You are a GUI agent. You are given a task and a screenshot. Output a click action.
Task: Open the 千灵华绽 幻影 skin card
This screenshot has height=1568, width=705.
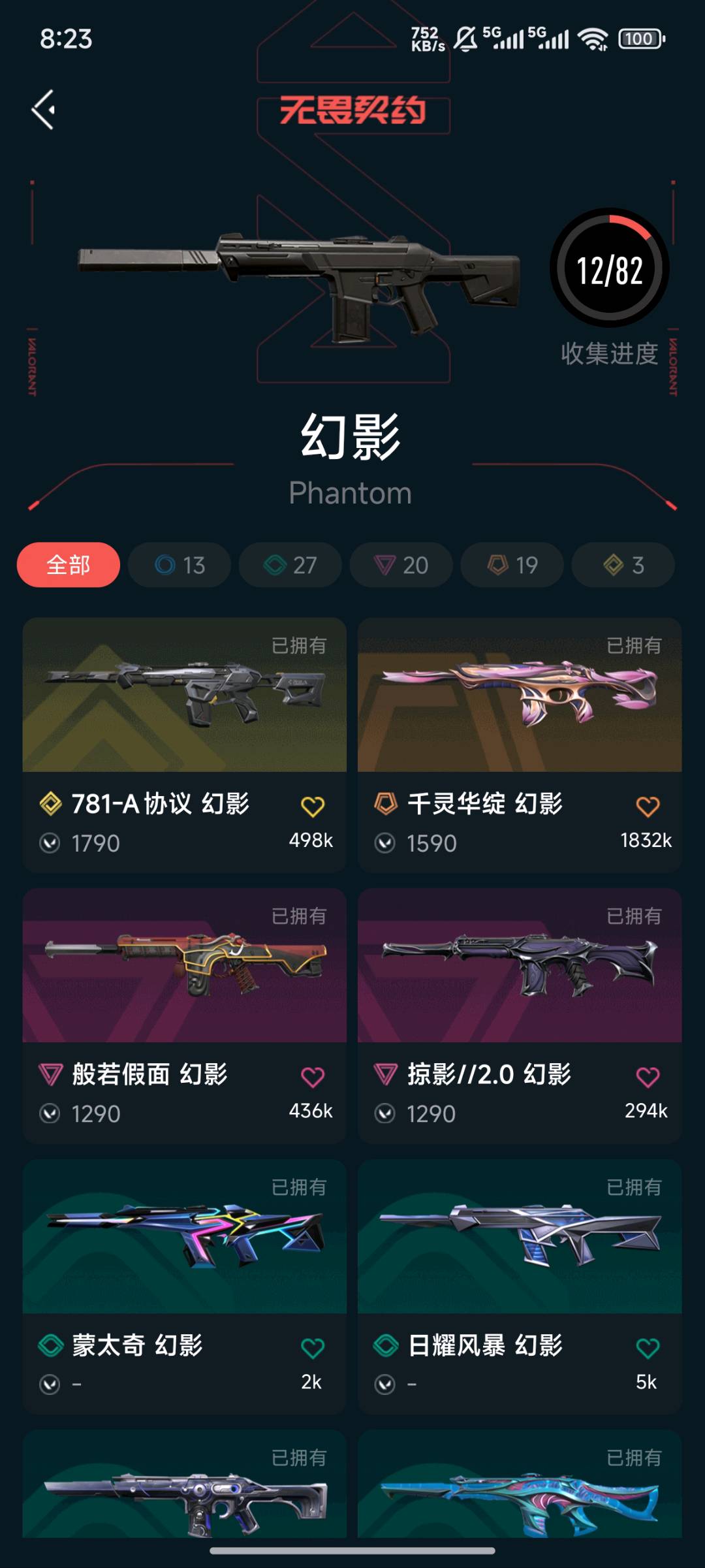520,695
